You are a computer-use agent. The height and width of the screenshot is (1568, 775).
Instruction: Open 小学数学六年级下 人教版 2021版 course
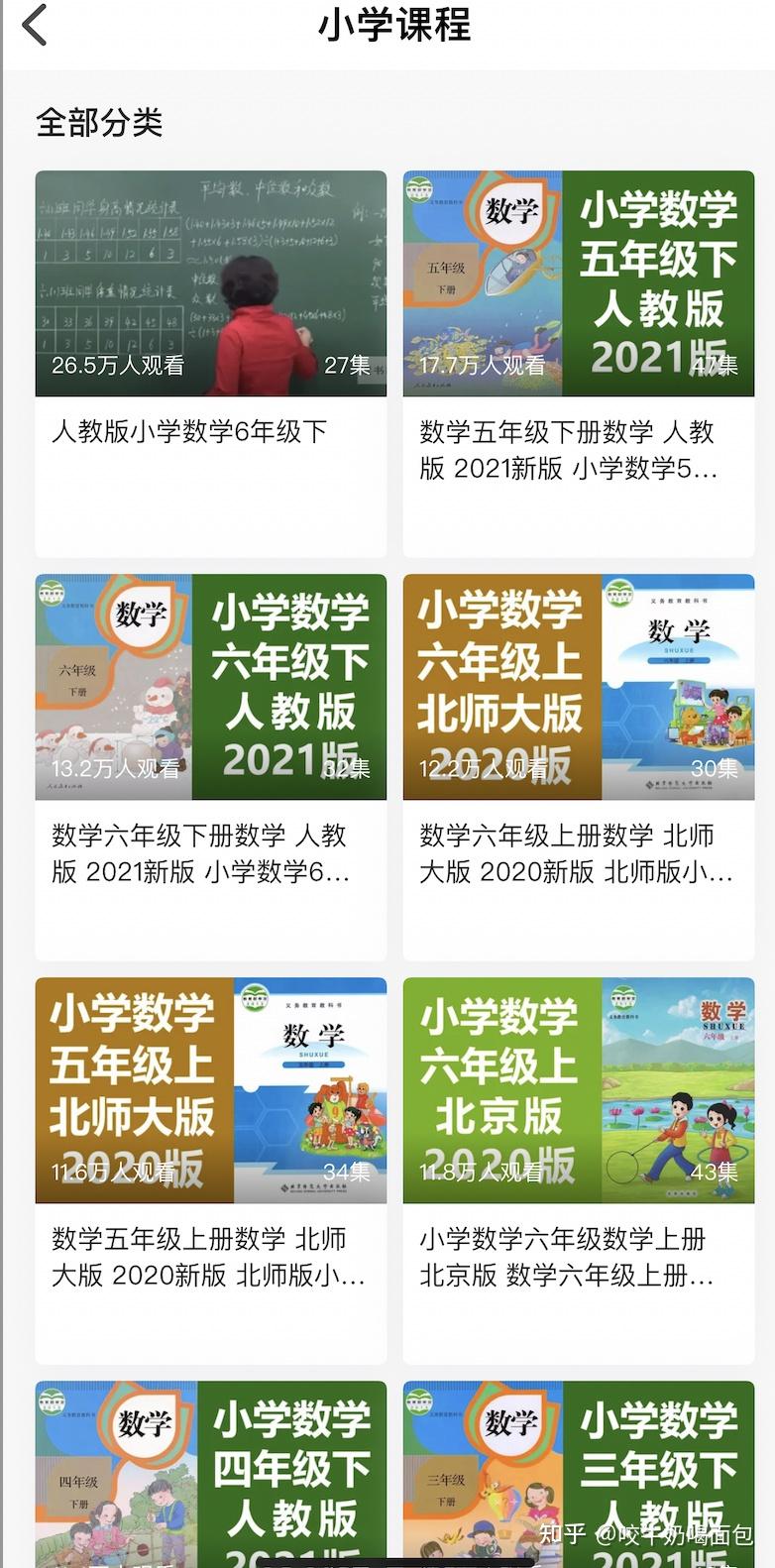click(210, 687)
